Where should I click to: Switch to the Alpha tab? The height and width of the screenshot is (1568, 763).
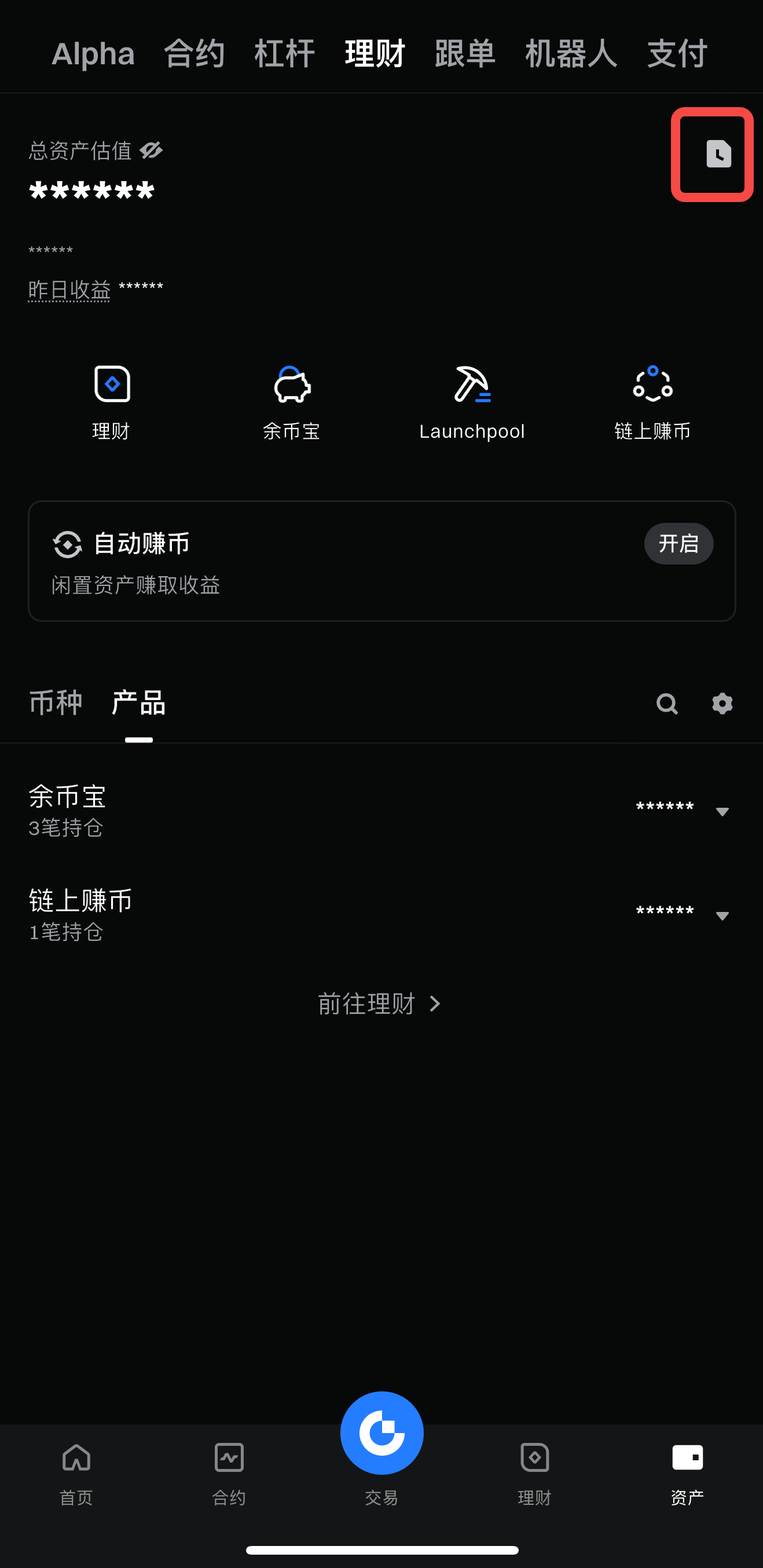tap(93, 54)
